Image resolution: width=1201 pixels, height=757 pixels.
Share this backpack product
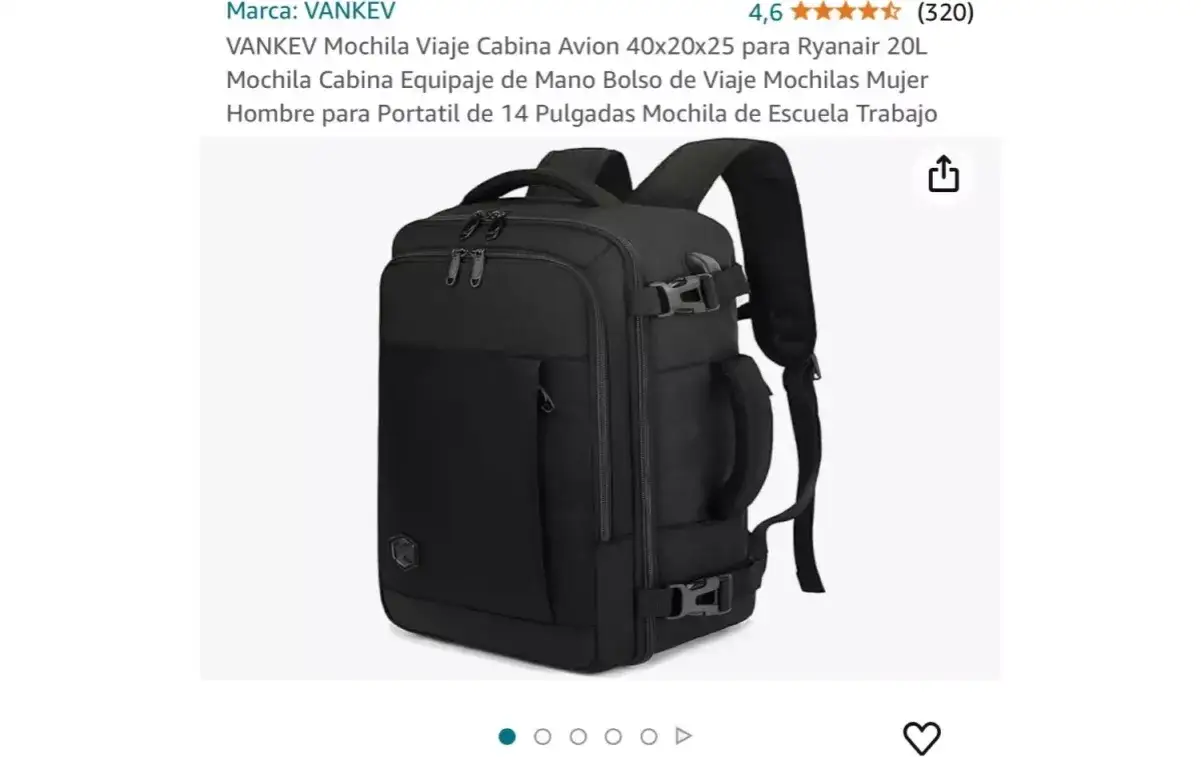click(943, 176)
